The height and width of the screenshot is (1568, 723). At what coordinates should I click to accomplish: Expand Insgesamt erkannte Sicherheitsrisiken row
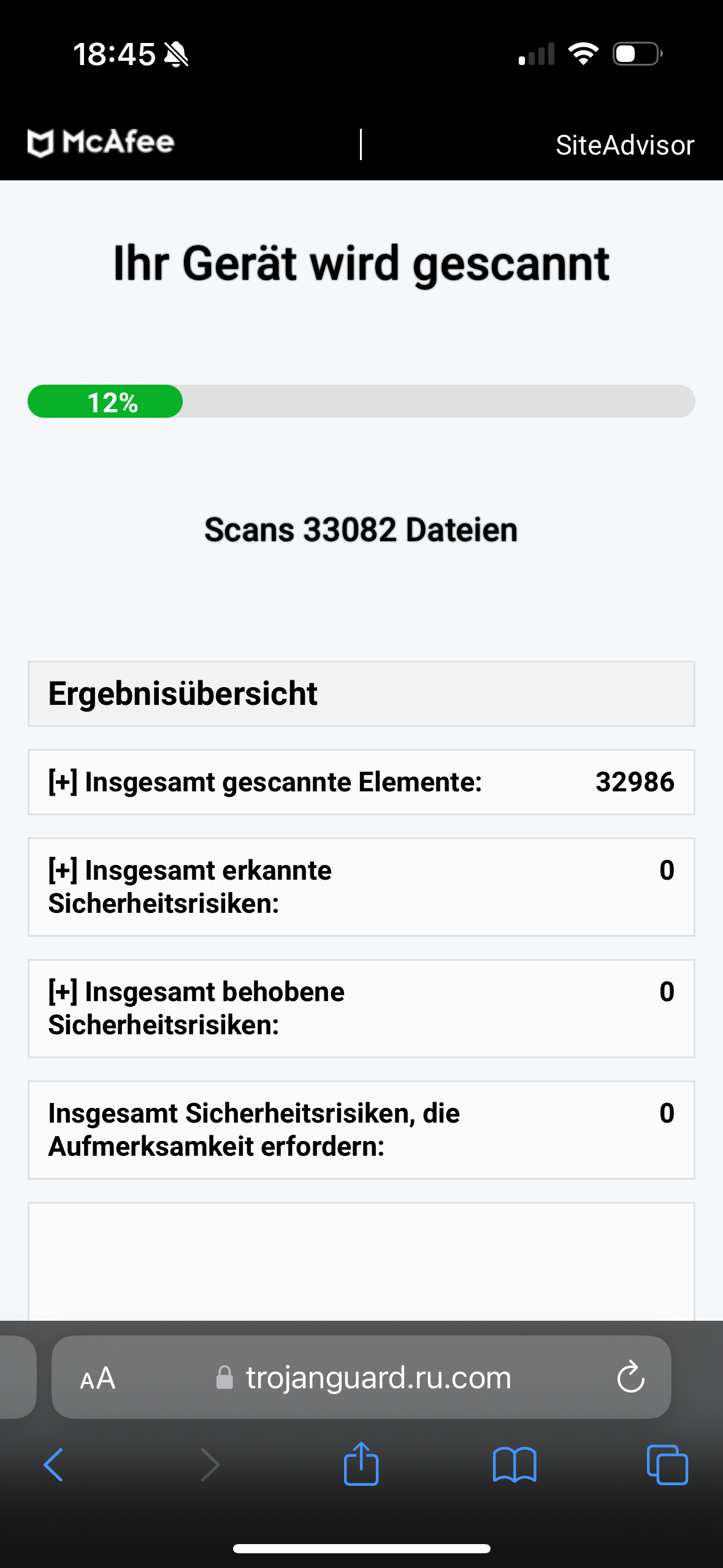63,870
